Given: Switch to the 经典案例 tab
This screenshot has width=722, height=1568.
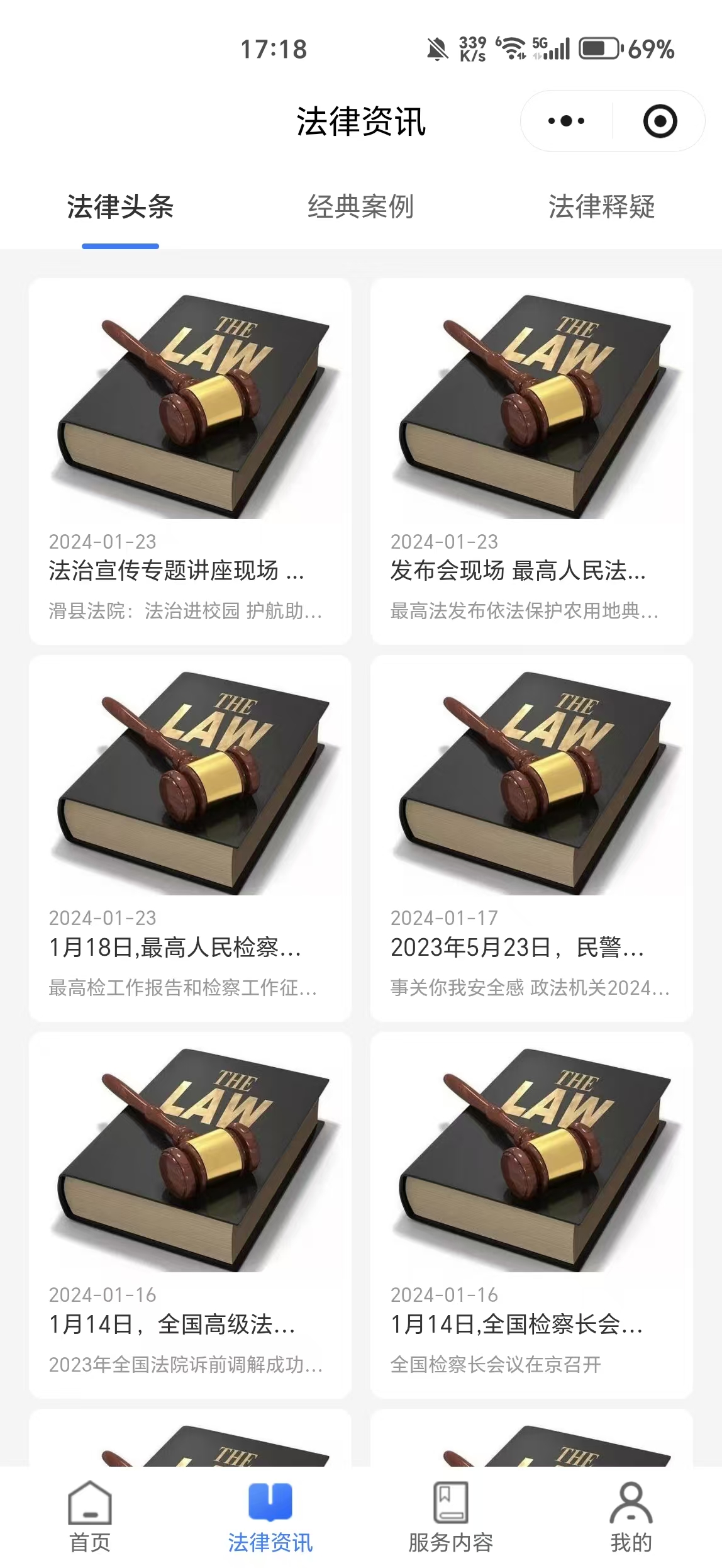Looking at the screenshot, I should (360, 206).
